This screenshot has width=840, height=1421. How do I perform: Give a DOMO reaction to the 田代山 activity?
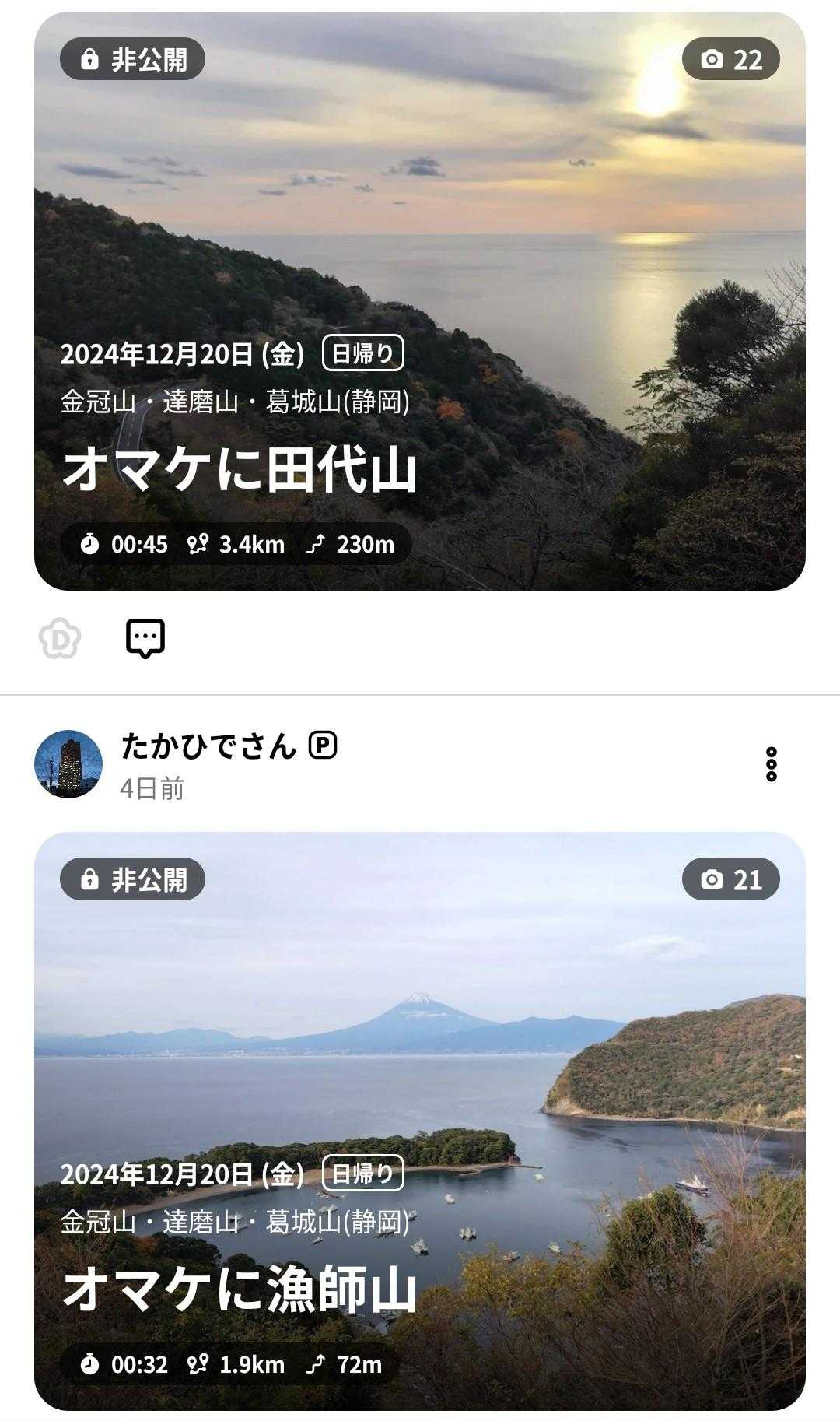[60, 639]
